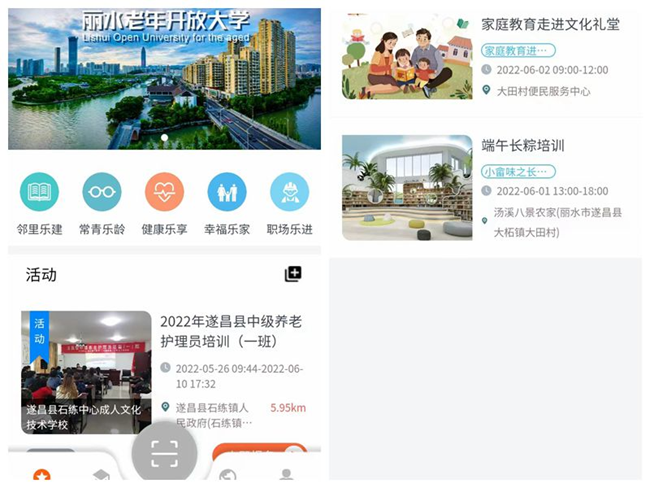Switch to the home star tab
Screen dimensions: 650x488
point(40,475)
